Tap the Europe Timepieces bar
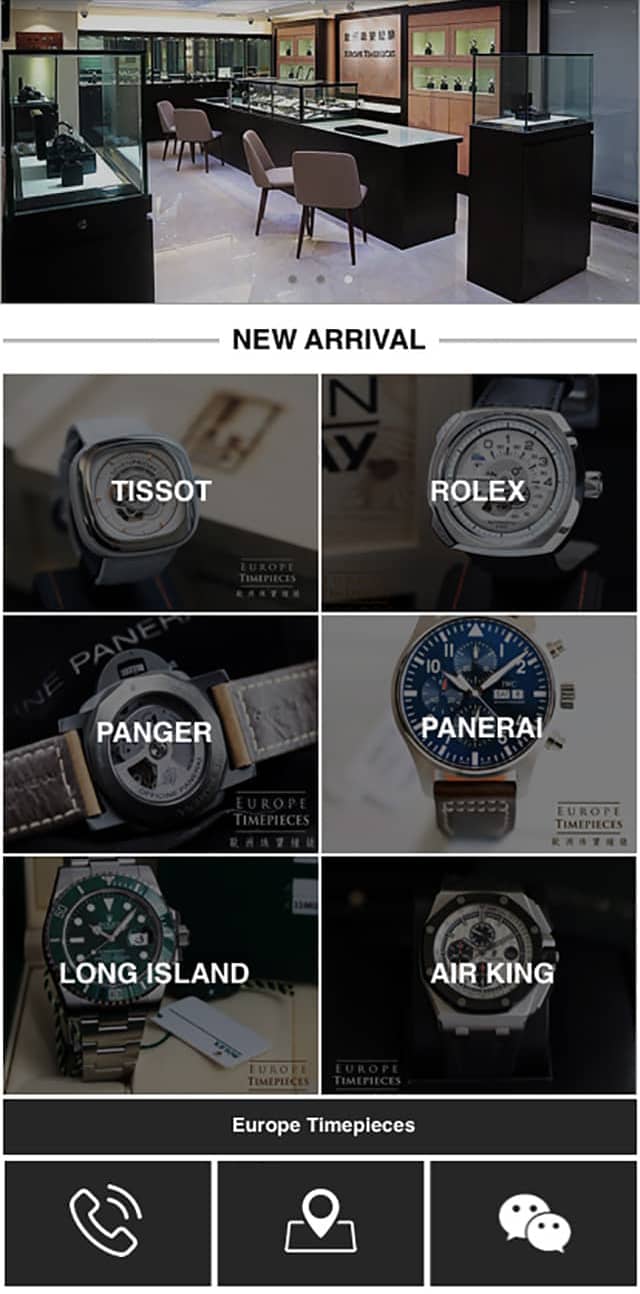 [x=320, y=1126]
